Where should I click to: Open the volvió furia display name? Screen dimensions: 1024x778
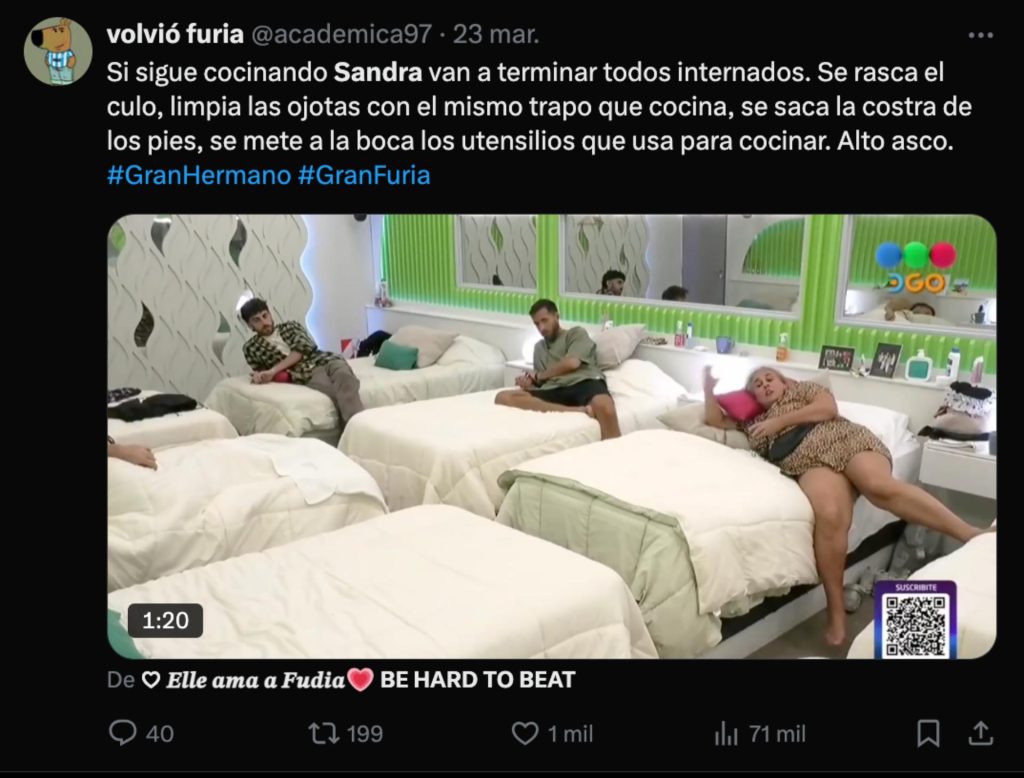coord(174,35)
